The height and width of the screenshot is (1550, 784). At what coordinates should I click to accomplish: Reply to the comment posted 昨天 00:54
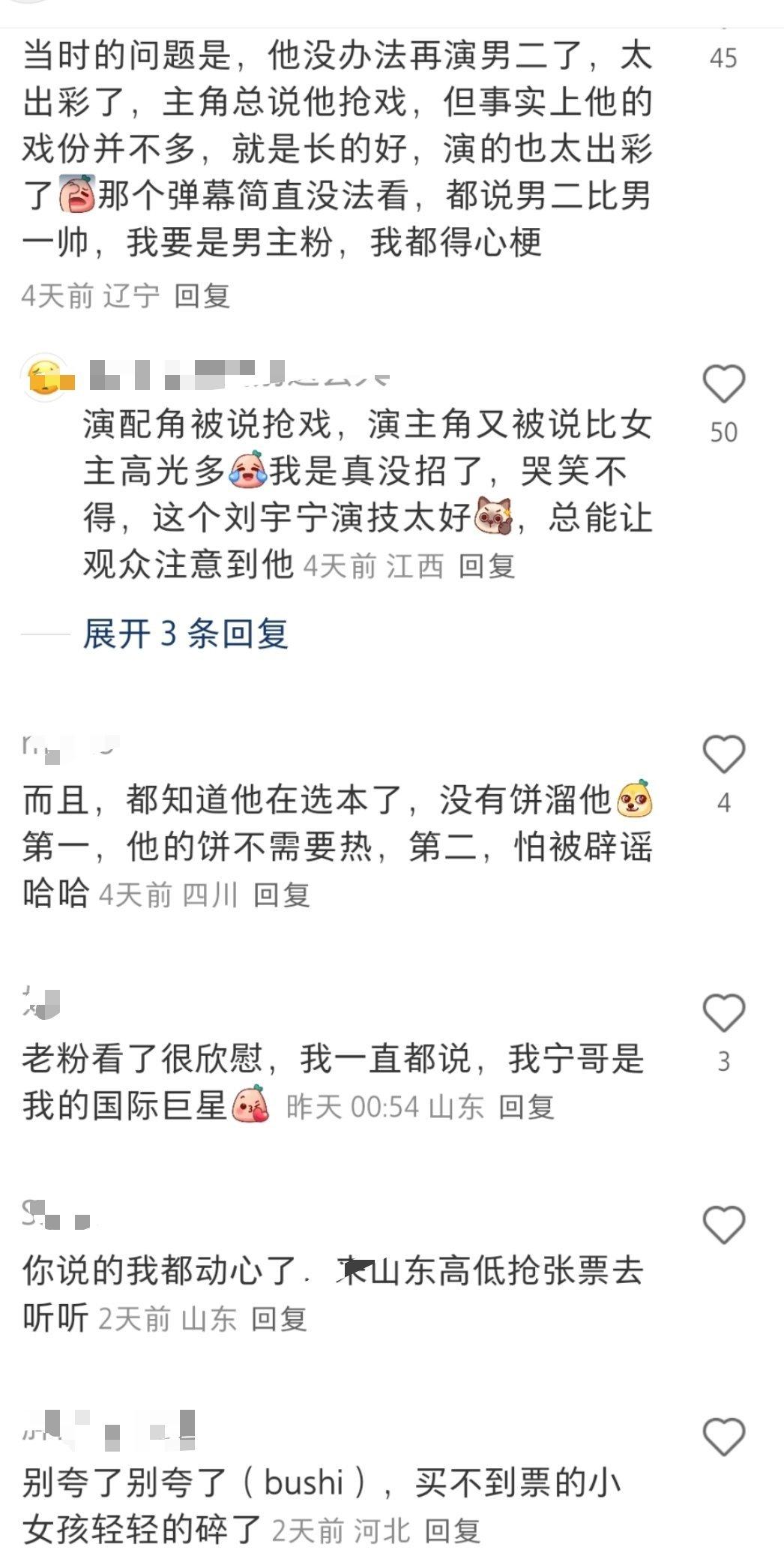point(526,1106)
